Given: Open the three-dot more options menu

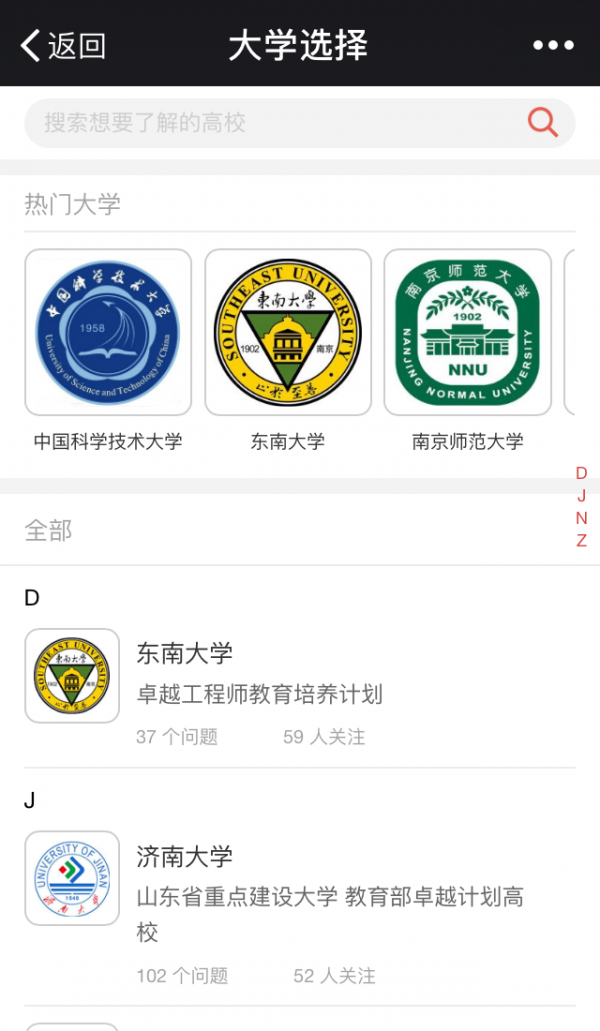Looking at the screenshot, I should pos(553,45).
